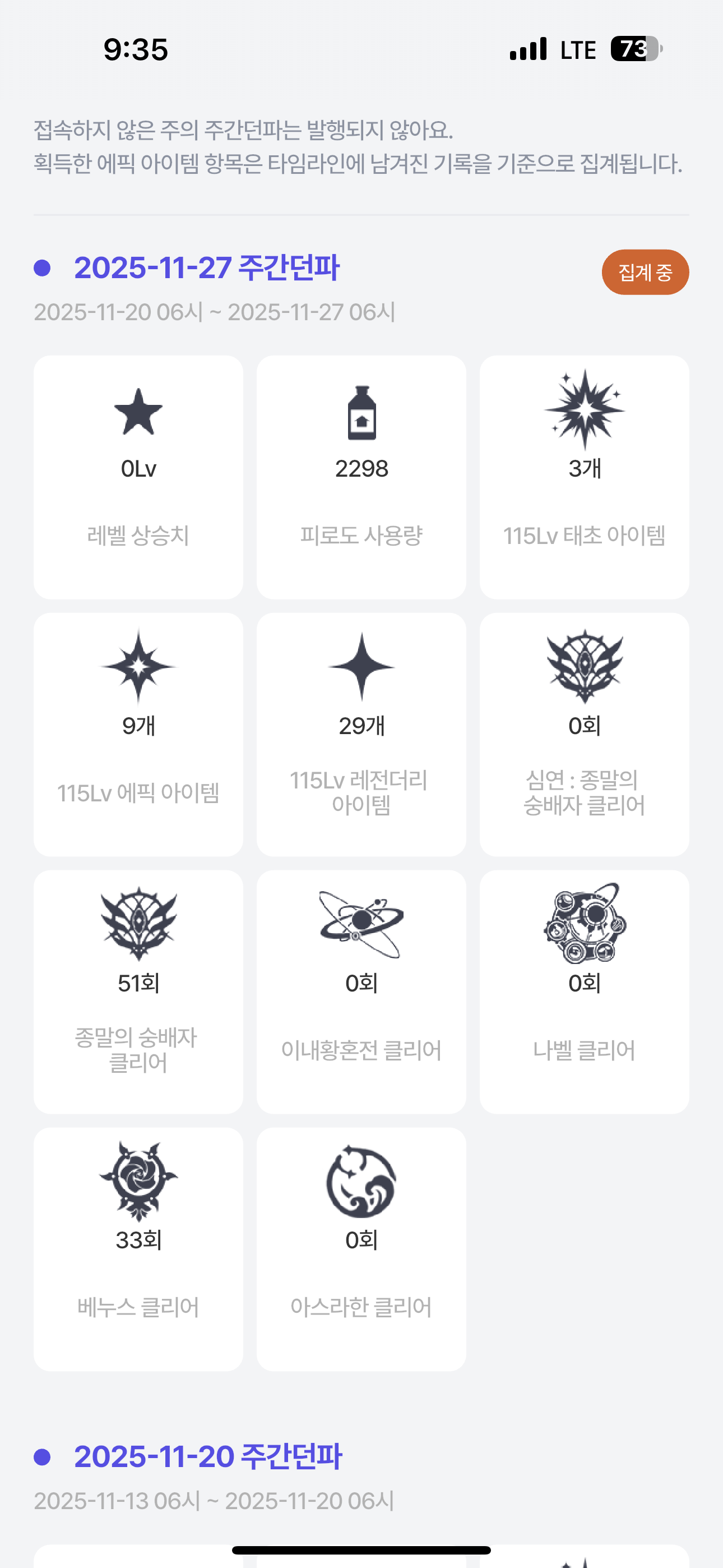Open the 2025-11-20 주간던파 report
723x1568 pixels.
(207, 1456)
